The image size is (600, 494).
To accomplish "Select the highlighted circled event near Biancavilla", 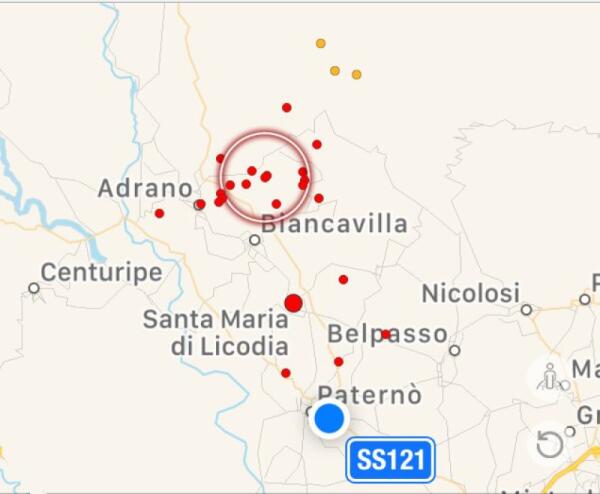I will (x=265, y=176).
